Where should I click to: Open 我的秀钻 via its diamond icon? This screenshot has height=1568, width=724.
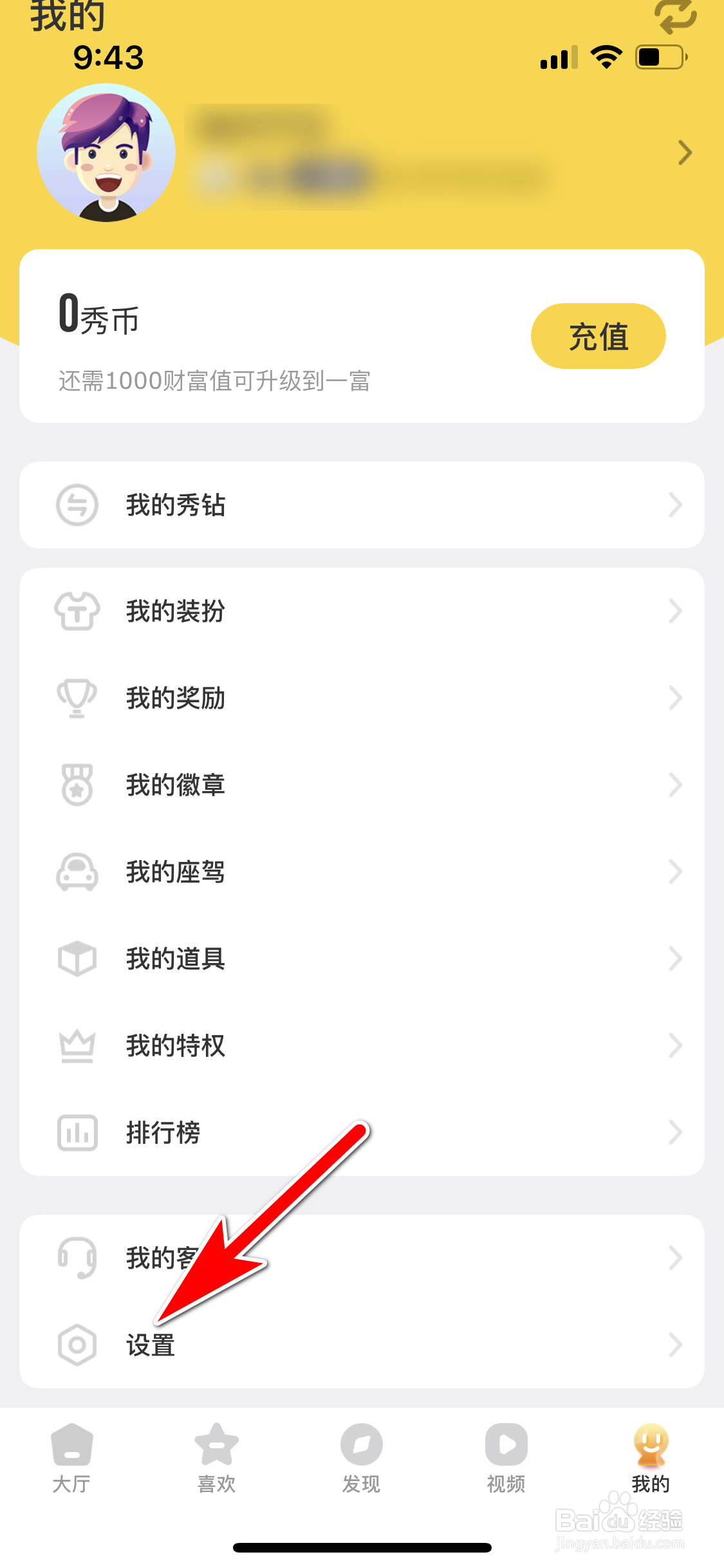coord(77,505)
